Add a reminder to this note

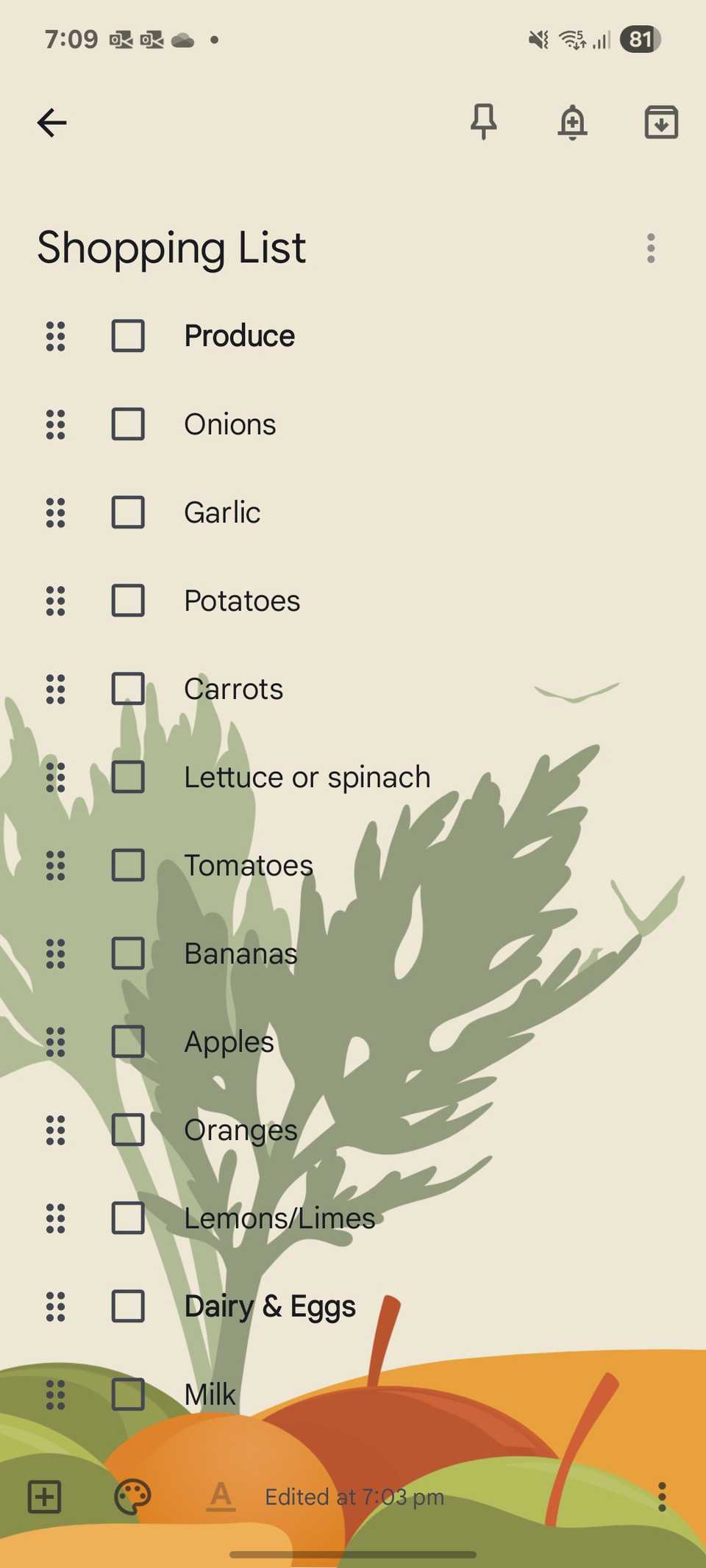572,122
